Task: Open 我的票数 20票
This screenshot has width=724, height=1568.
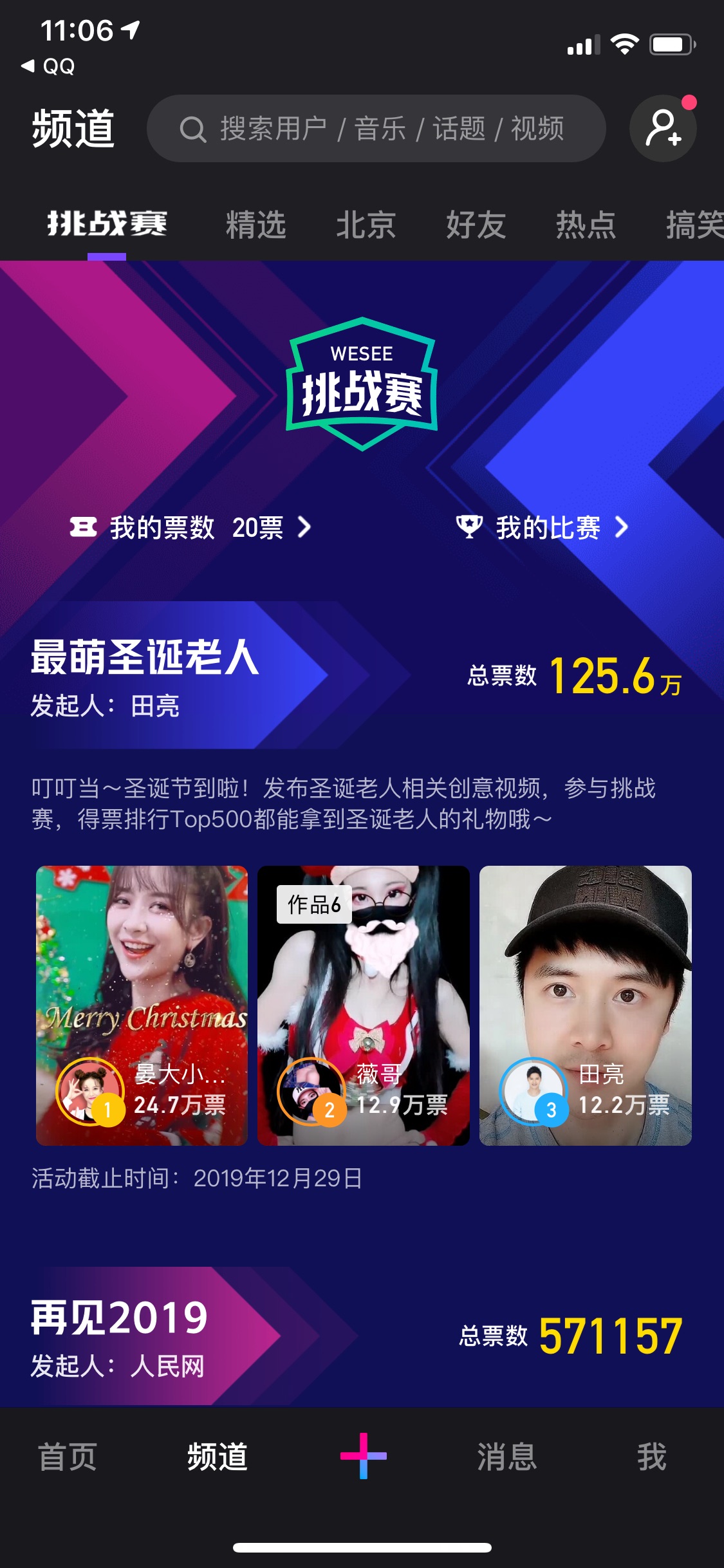Action: click(190, 527)
